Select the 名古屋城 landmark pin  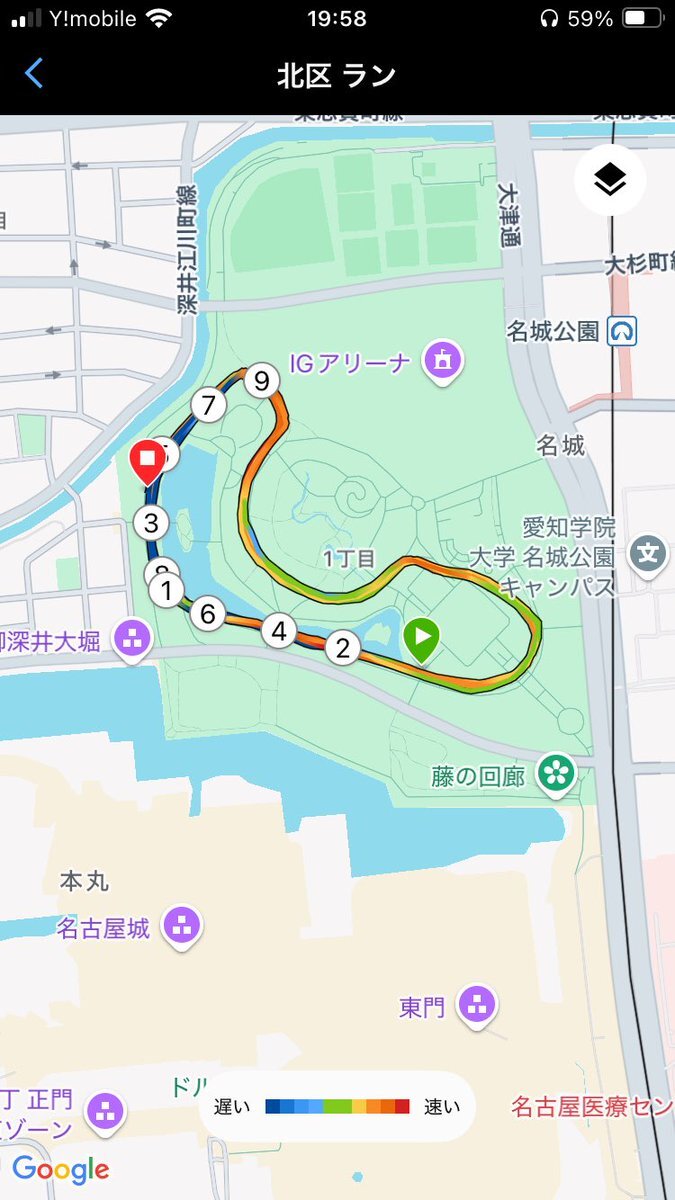coord(182,927)
